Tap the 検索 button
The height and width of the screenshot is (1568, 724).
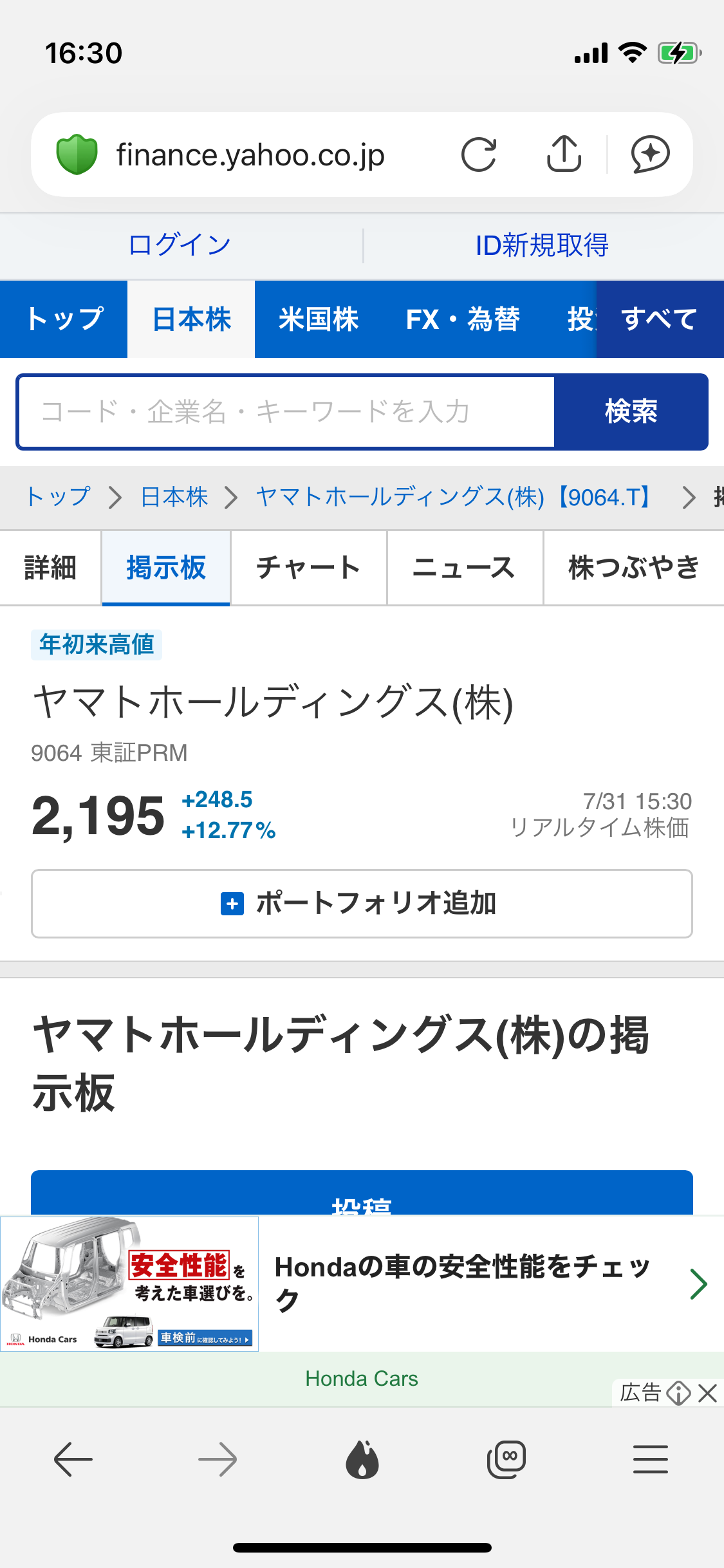tap(631, 412)
